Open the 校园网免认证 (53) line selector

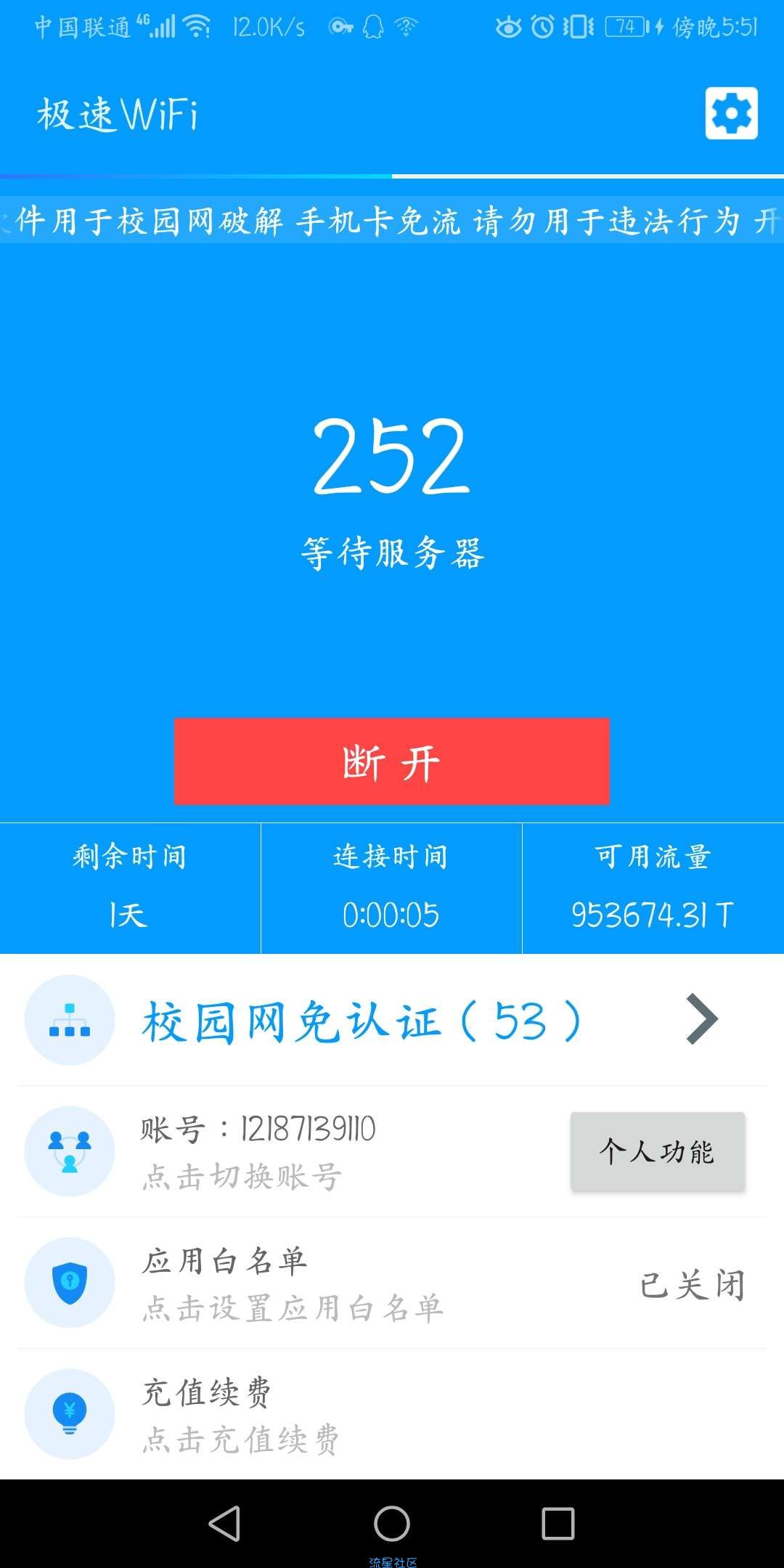coord(392,1021)
